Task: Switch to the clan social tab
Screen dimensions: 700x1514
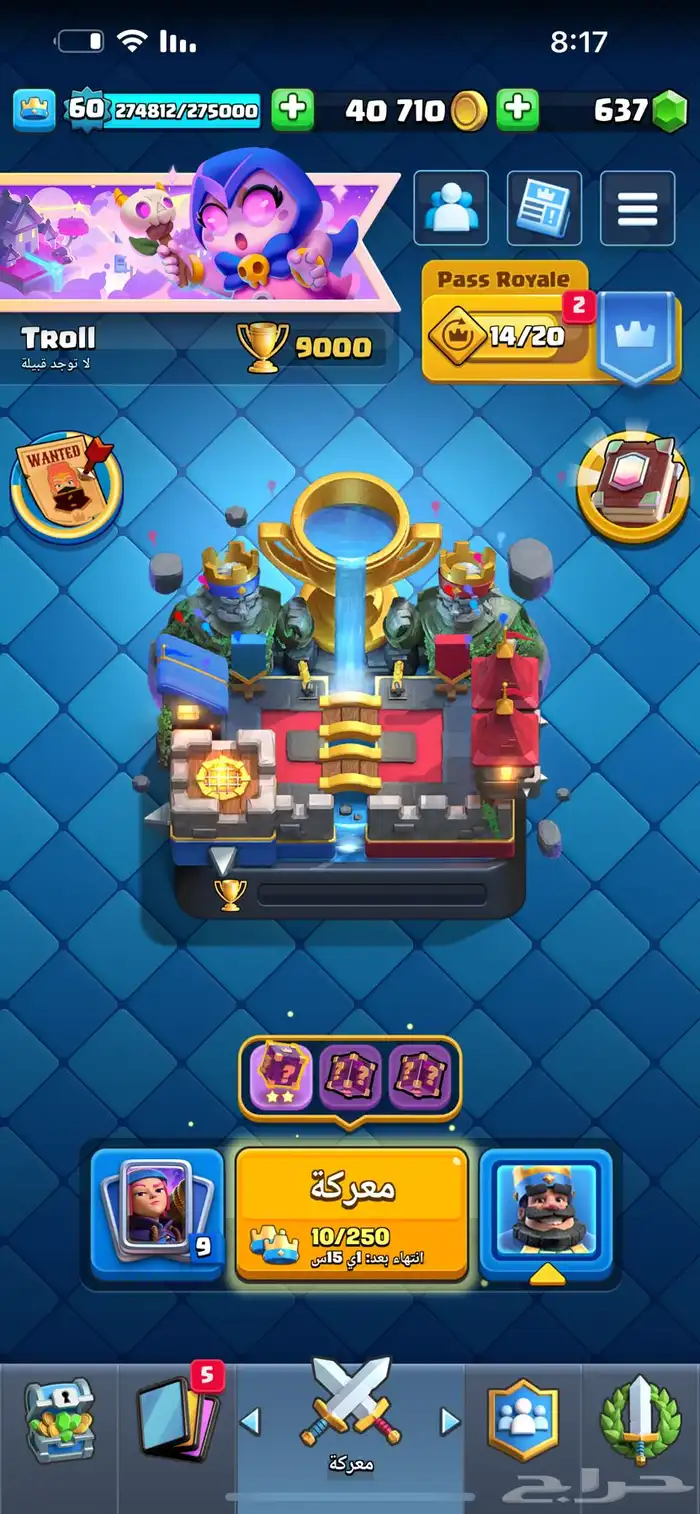Action: (522, 1420)
